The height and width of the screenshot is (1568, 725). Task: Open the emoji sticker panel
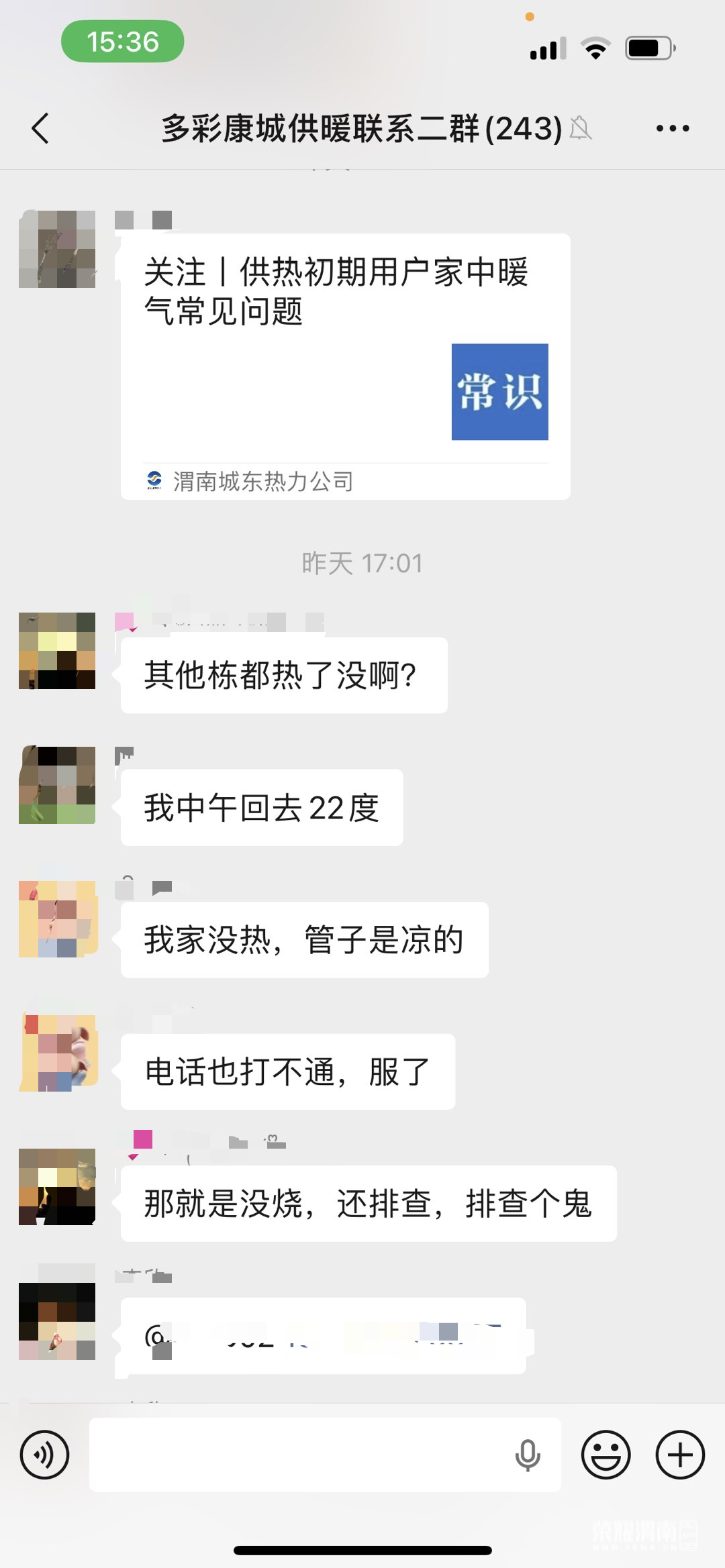[606, 1455]
